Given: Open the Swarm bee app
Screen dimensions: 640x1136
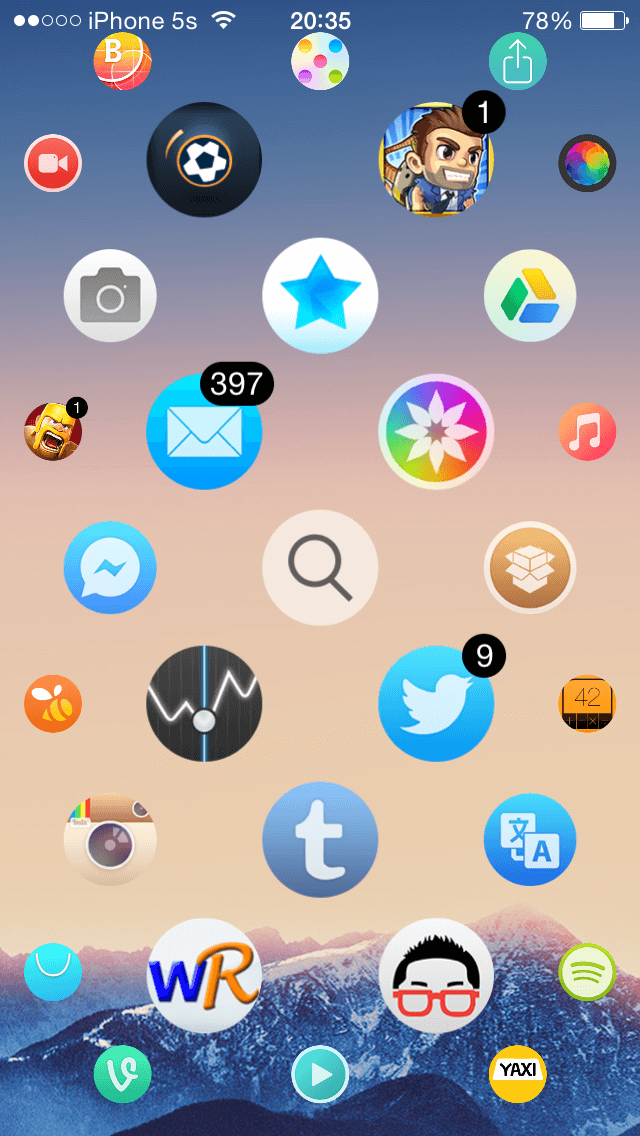Looking at the screenshot, I should click(x=53, y=704).
